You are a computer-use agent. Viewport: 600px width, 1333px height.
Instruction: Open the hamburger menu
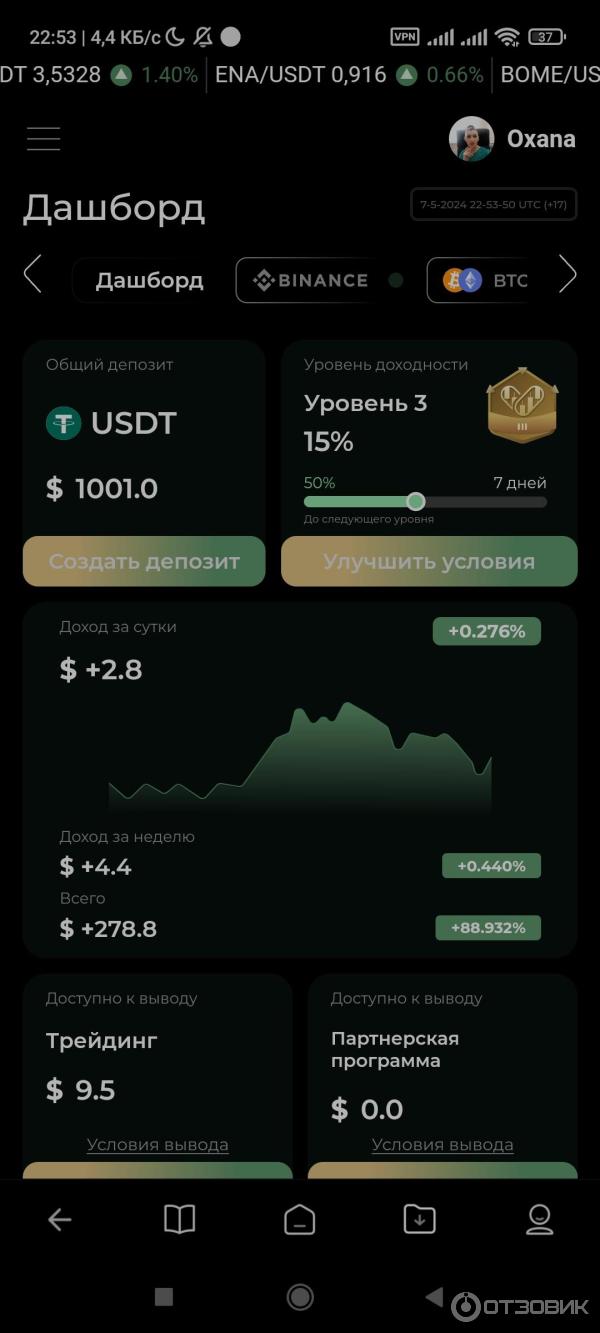click(x=43, y=139)
